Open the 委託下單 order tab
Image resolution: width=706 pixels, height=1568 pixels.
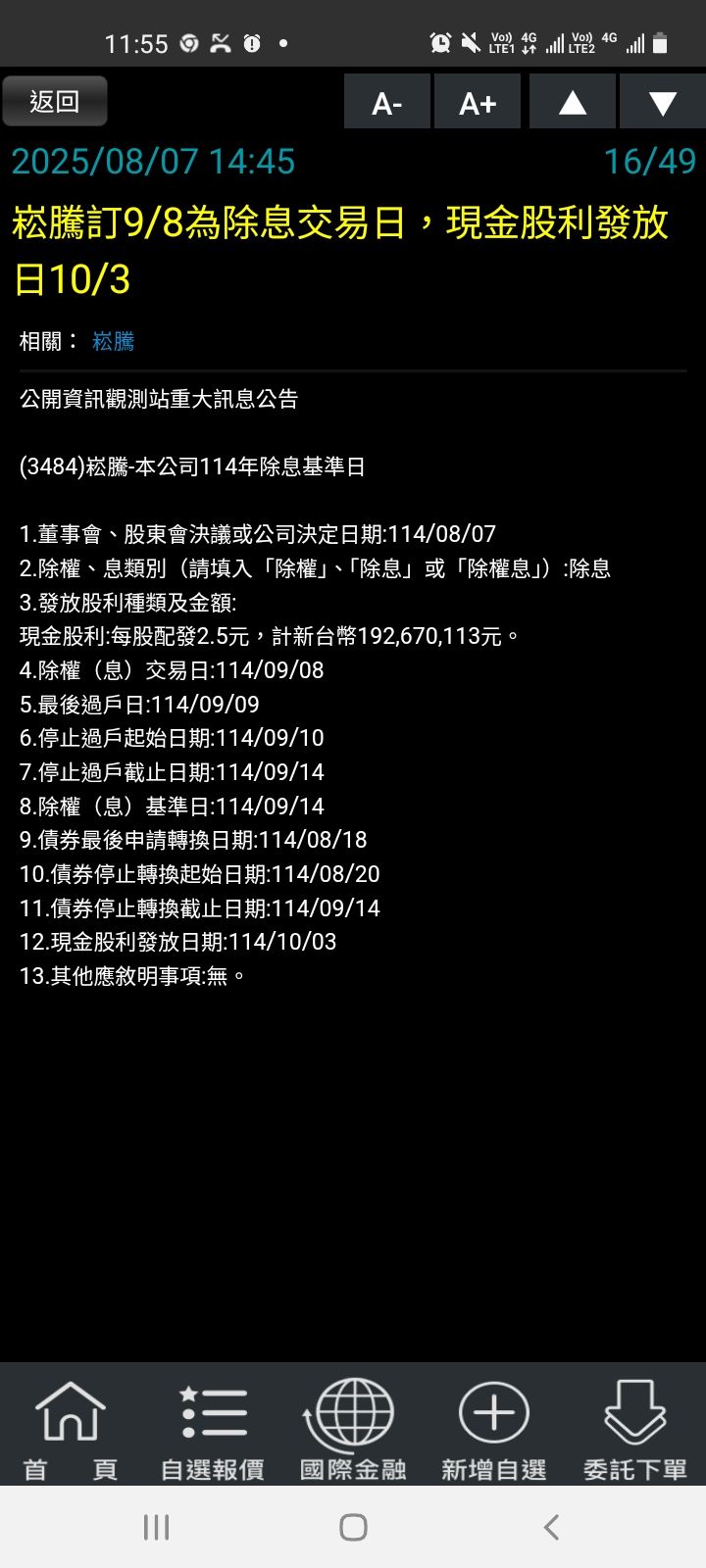[x=635, y=1429]
